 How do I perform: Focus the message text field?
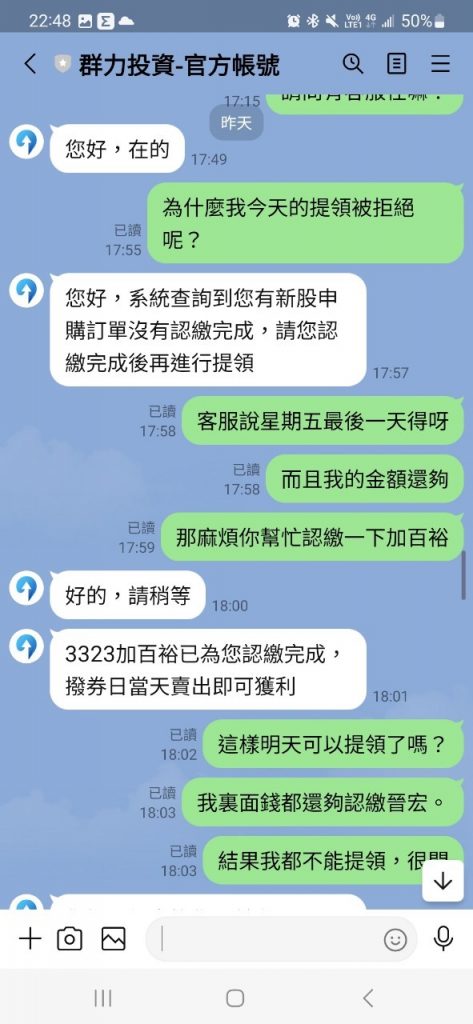point(268,939)
